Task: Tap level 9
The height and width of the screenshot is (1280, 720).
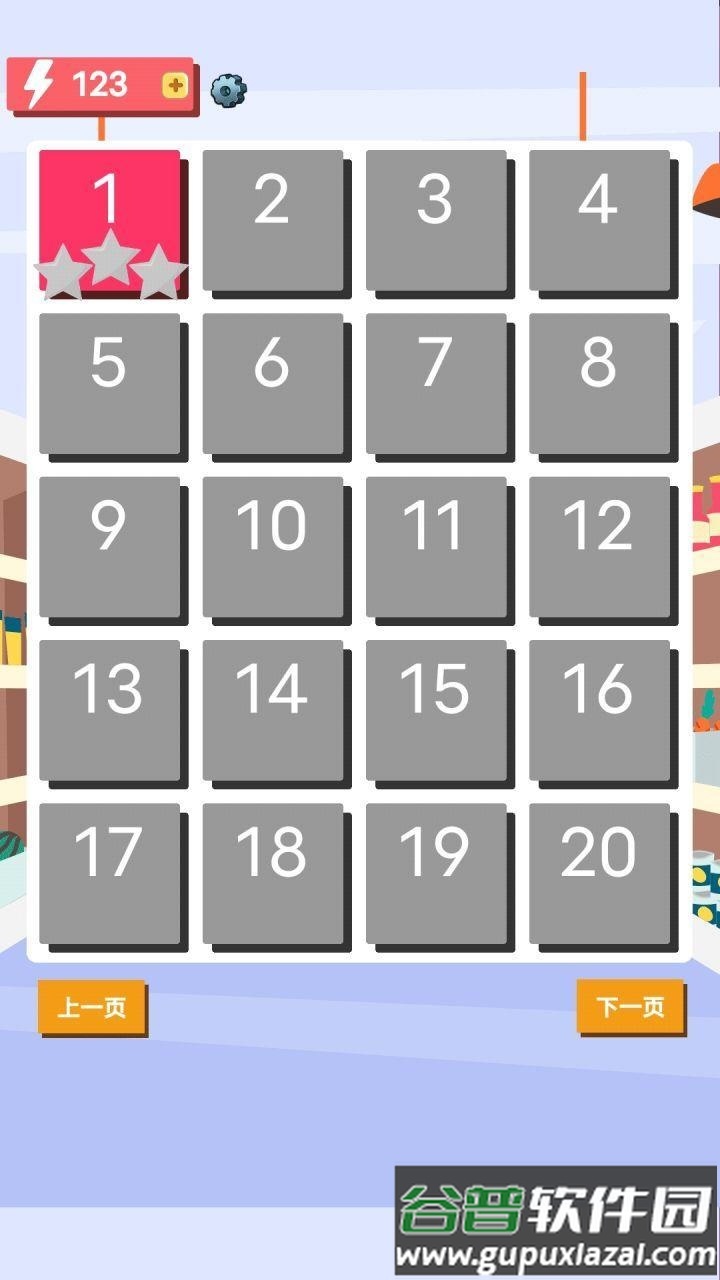Action: click(x=110, y=547)
